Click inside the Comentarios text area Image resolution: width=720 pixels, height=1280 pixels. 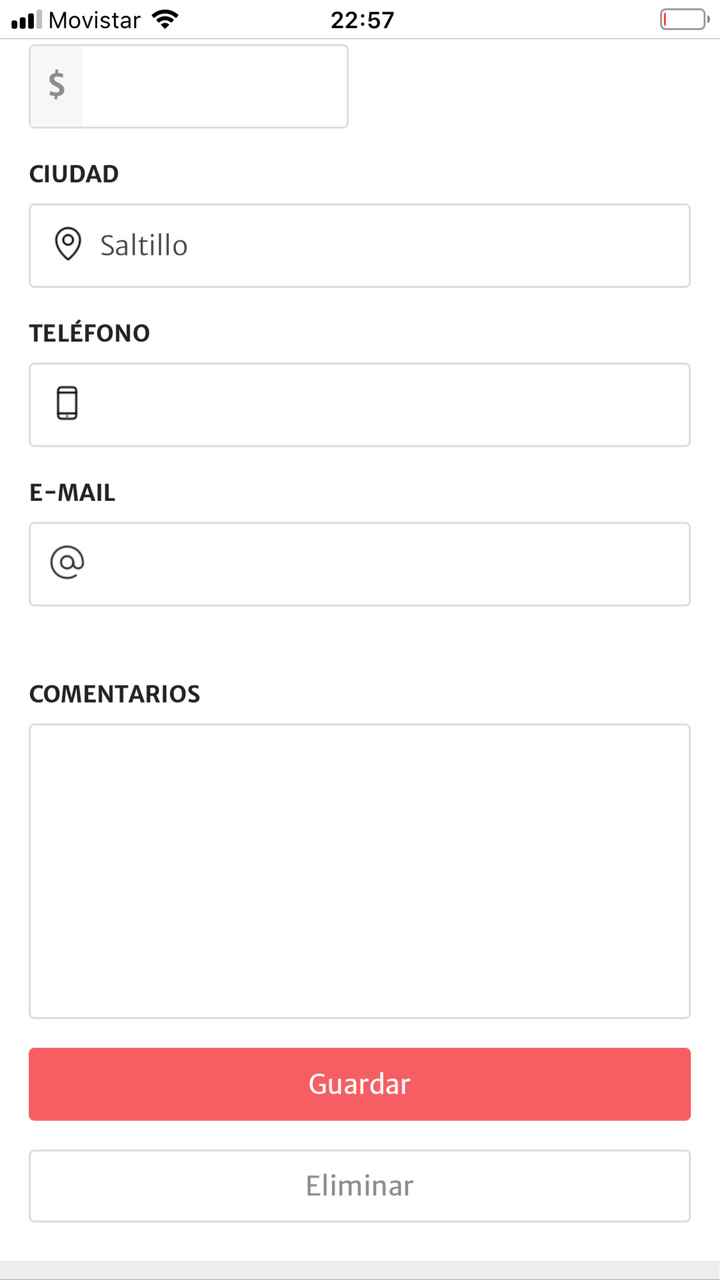click(360, 870)
